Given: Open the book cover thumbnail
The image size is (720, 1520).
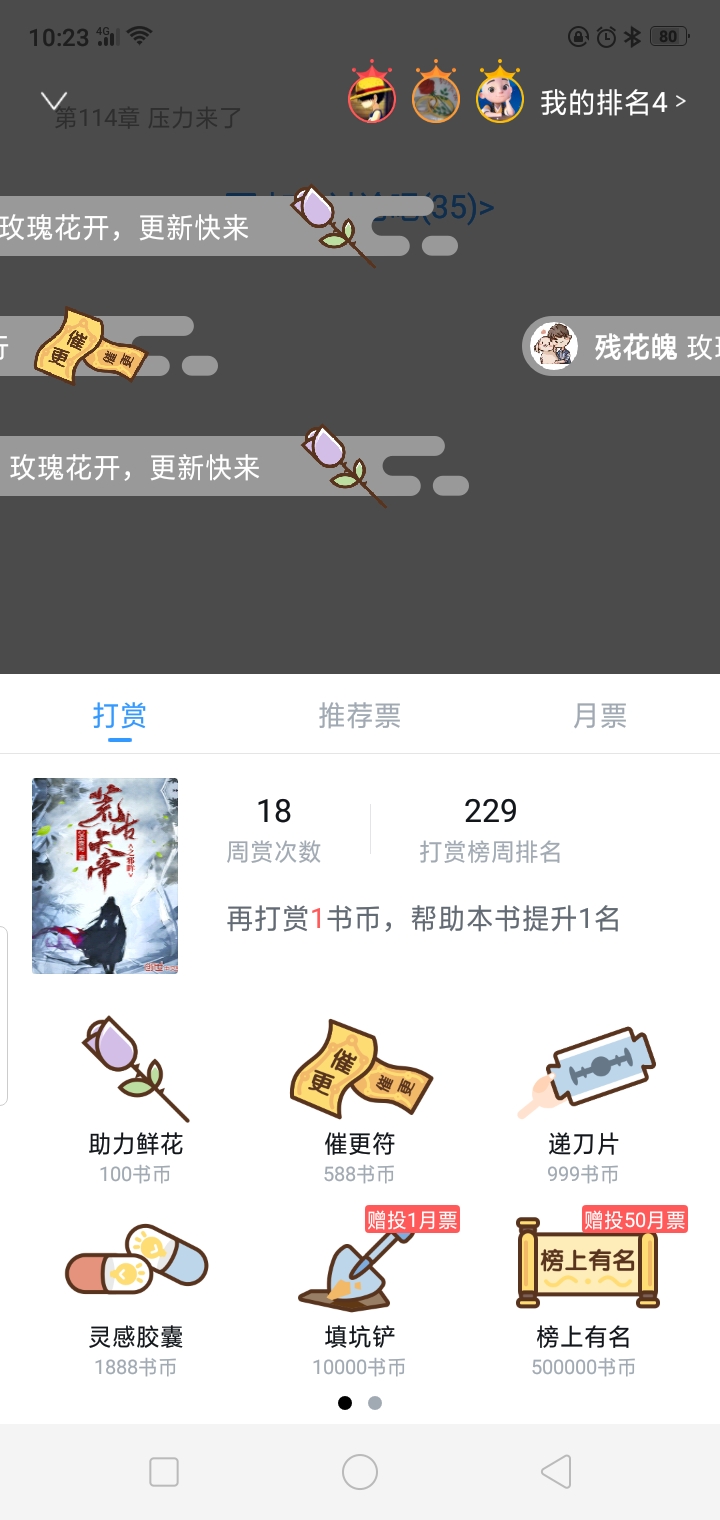Looking at the screenshot, I should (x=105, y=876).
